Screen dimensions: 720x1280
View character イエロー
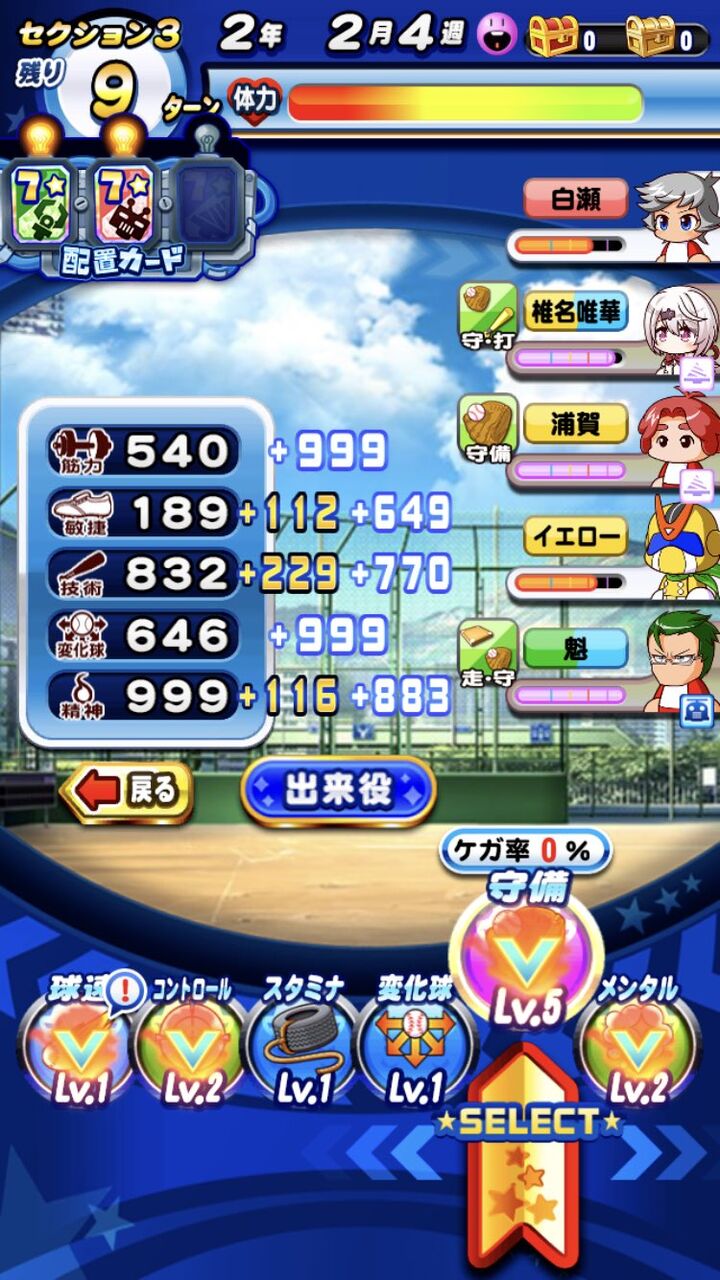click(x=614, y=552)
